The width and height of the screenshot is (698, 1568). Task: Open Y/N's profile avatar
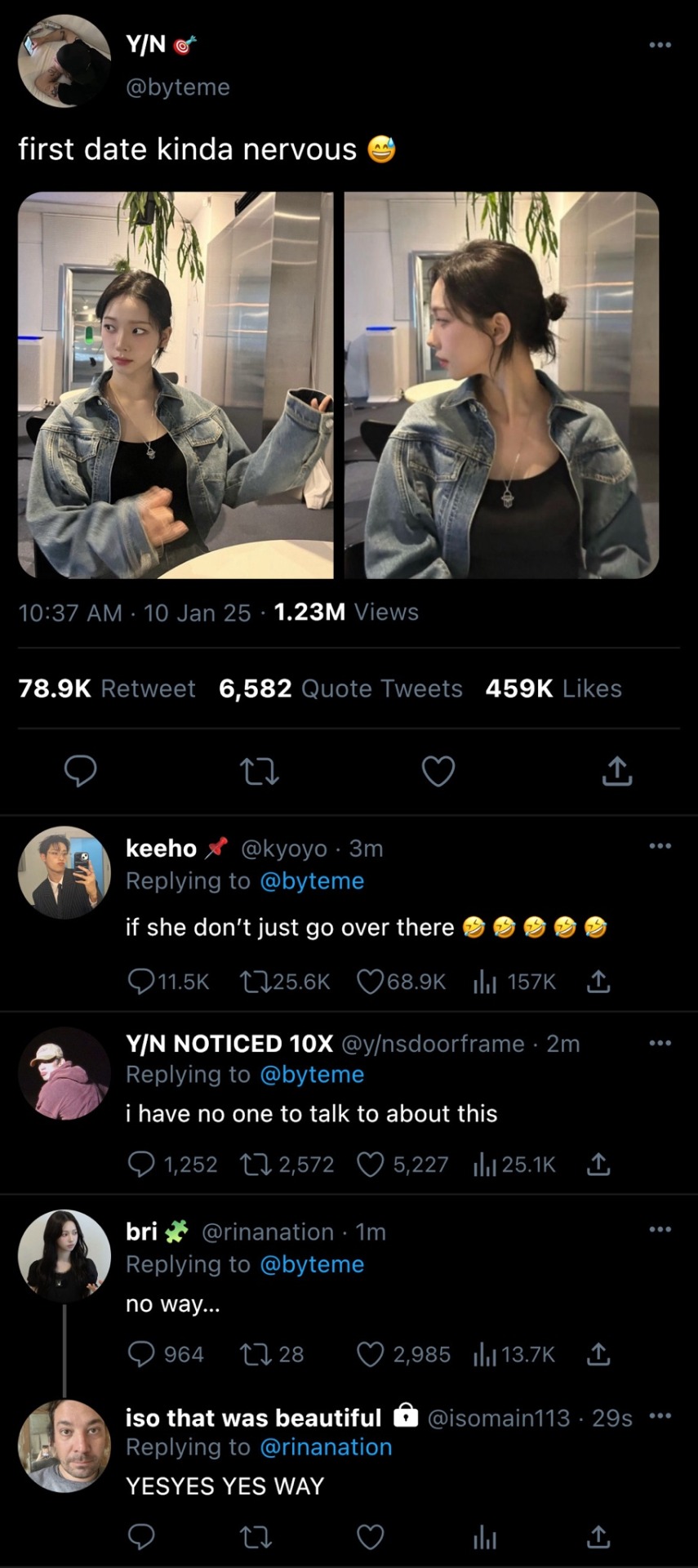pos(64,61)
